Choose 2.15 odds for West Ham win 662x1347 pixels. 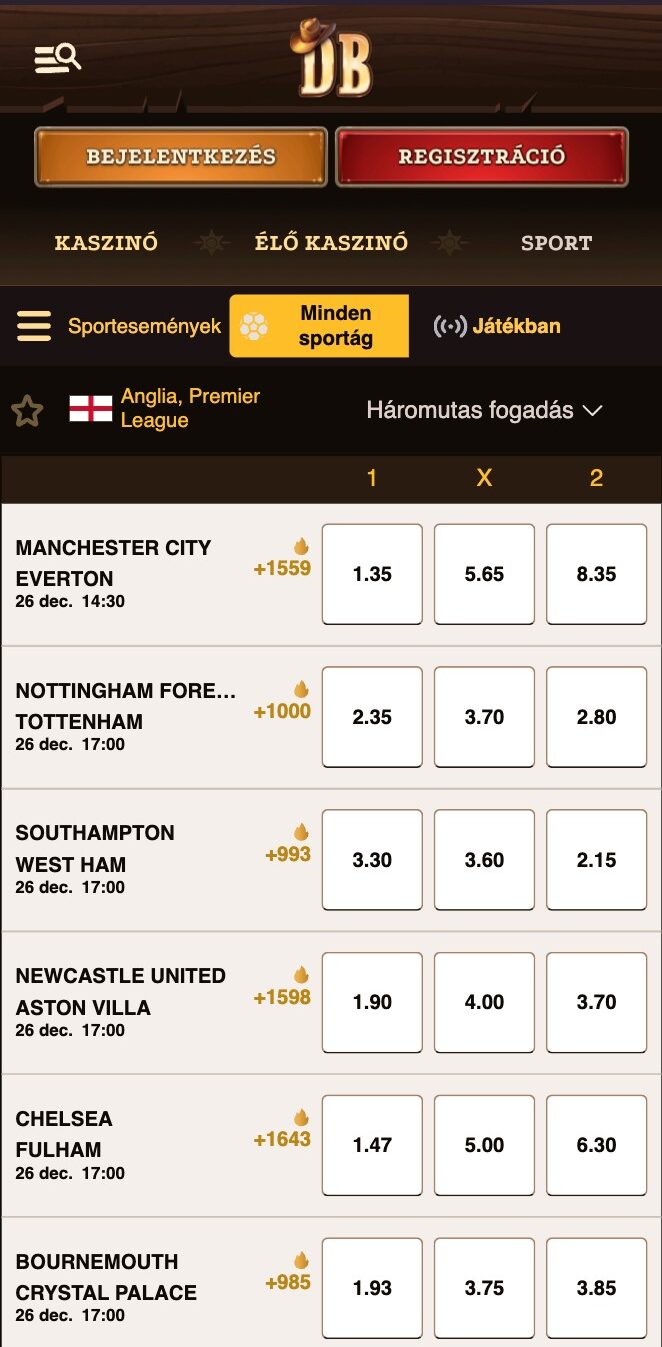pyautogui.click(x=596, y=860)
